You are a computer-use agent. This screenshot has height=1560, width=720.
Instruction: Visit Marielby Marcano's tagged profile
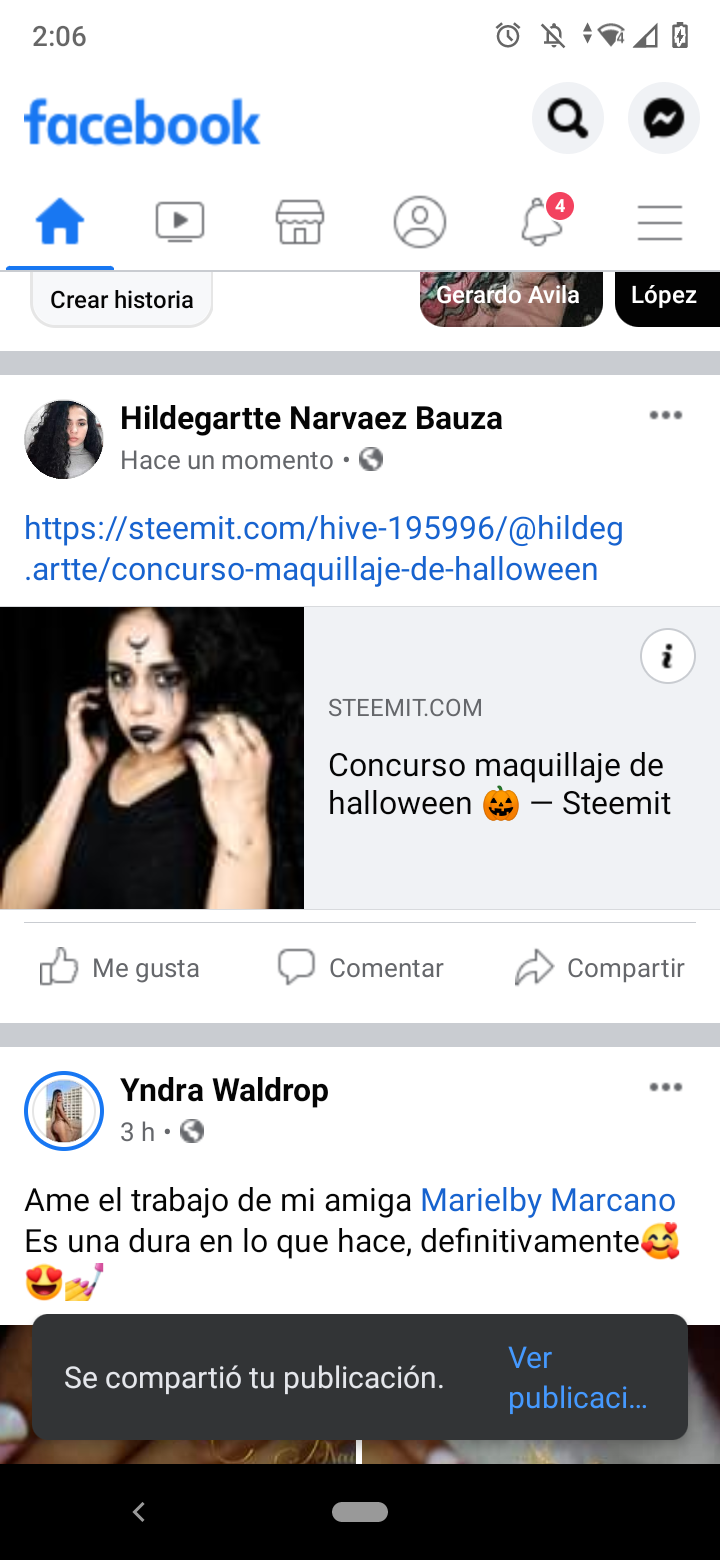pyautogui.click(x=548, y=1199)
